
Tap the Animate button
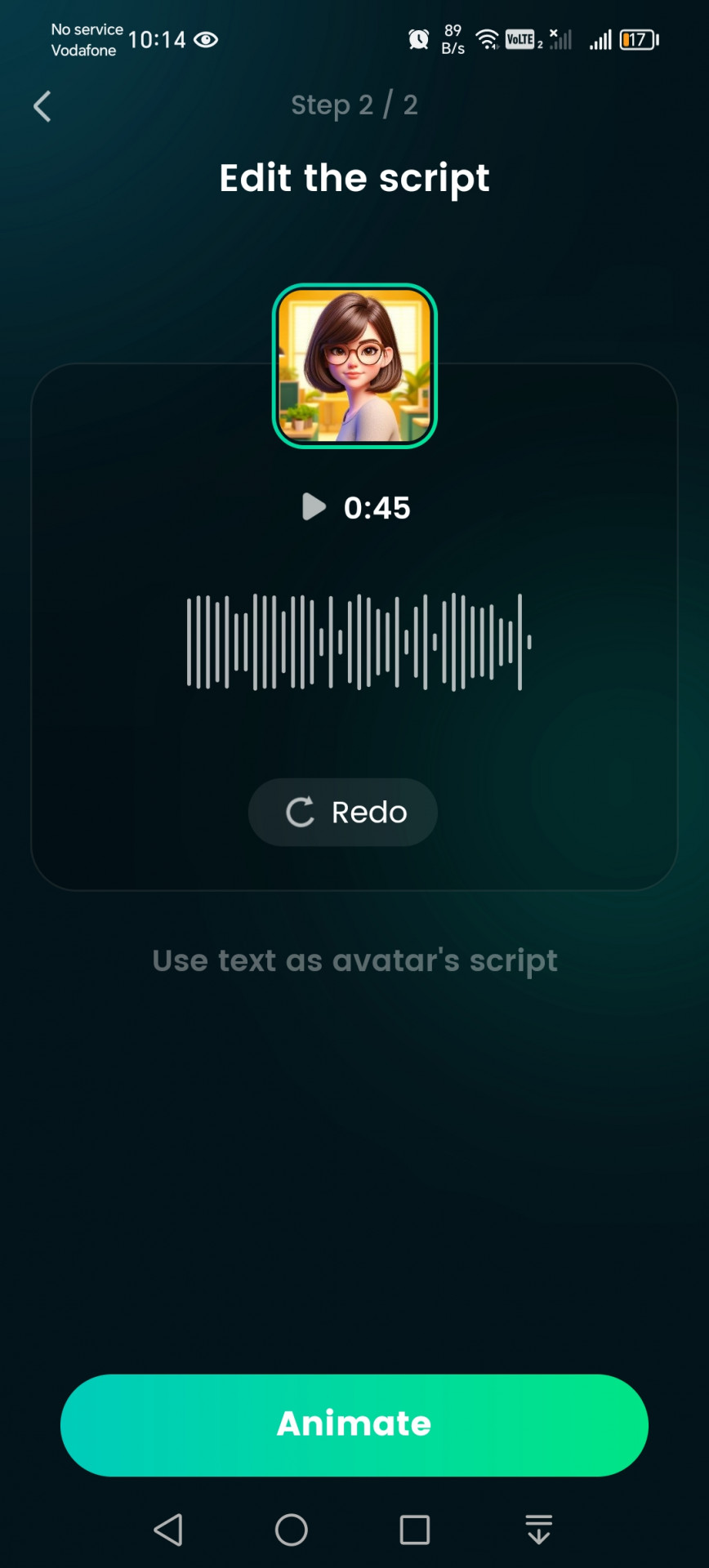[354, 1424]
